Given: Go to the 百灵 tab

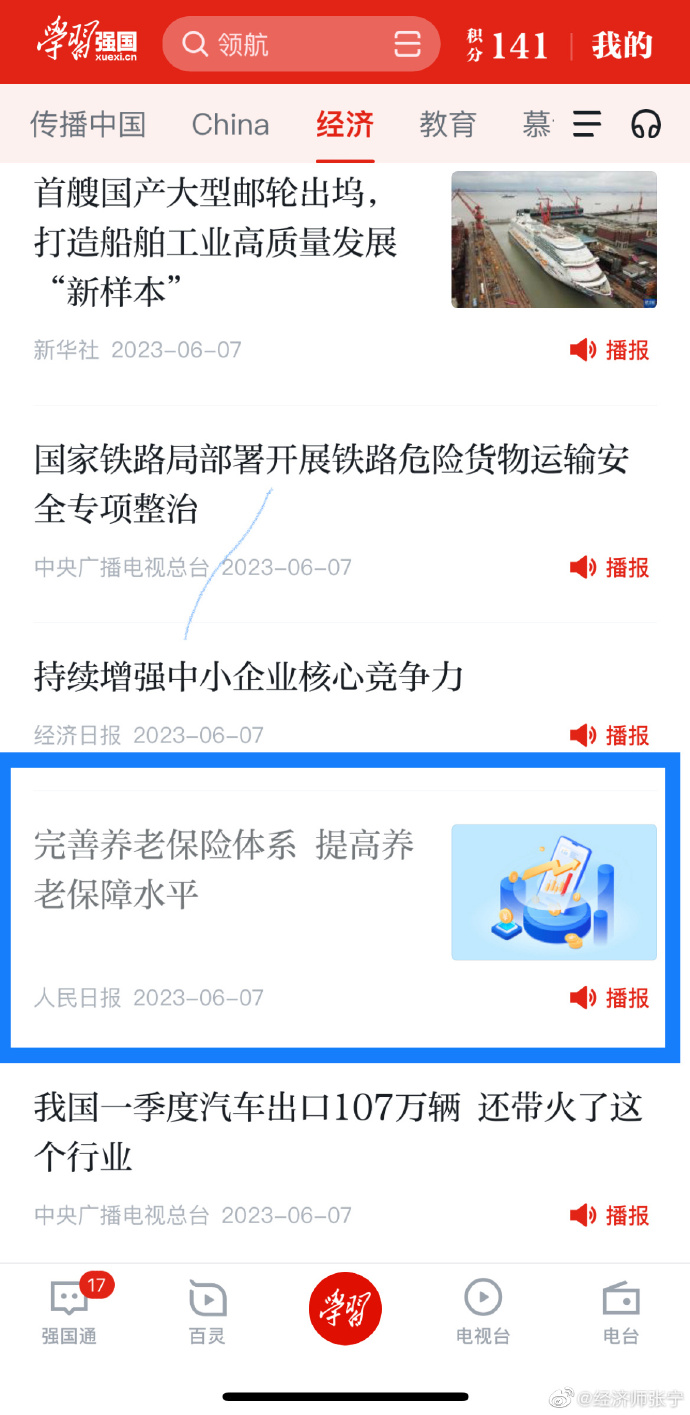Looking at the screenshot, I should 207,1311.
